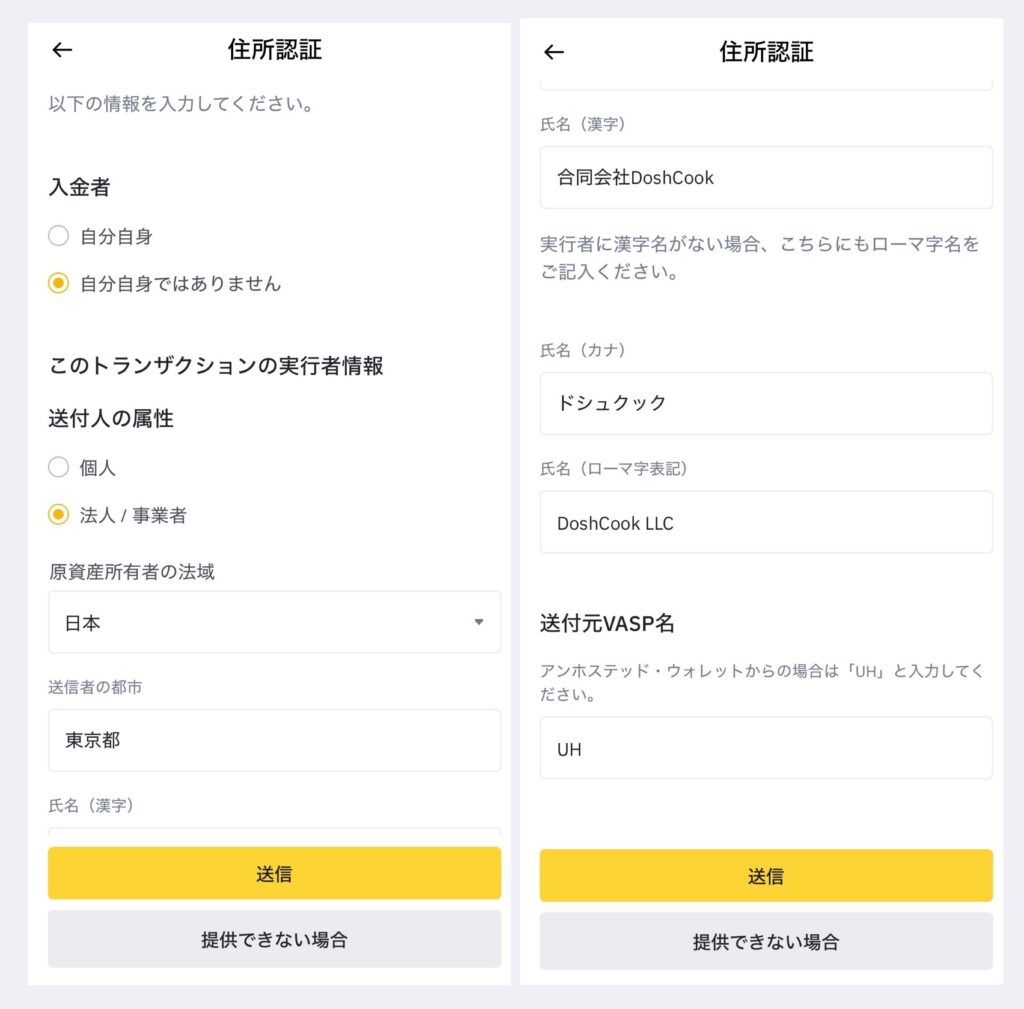Image resolution: width=1024 pixels, height=1009 pixels.
Task: Select 個人 as sender attribute
Action: [59, 467]
